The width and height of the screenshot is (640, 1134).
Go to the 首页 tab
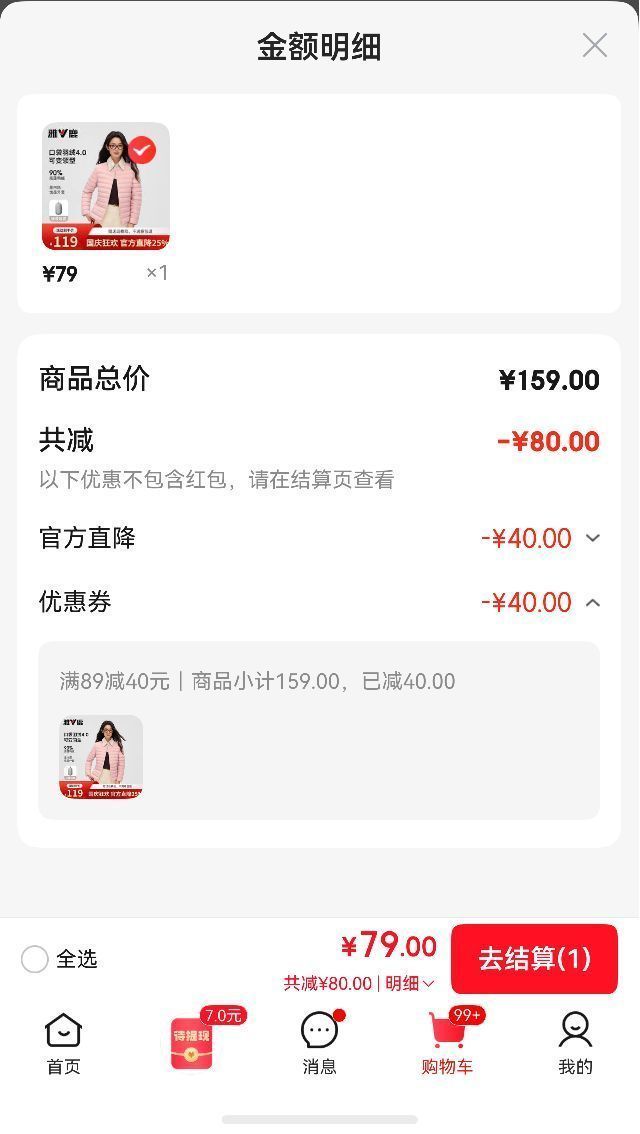pyautogui.click(x=64, y=1044)
